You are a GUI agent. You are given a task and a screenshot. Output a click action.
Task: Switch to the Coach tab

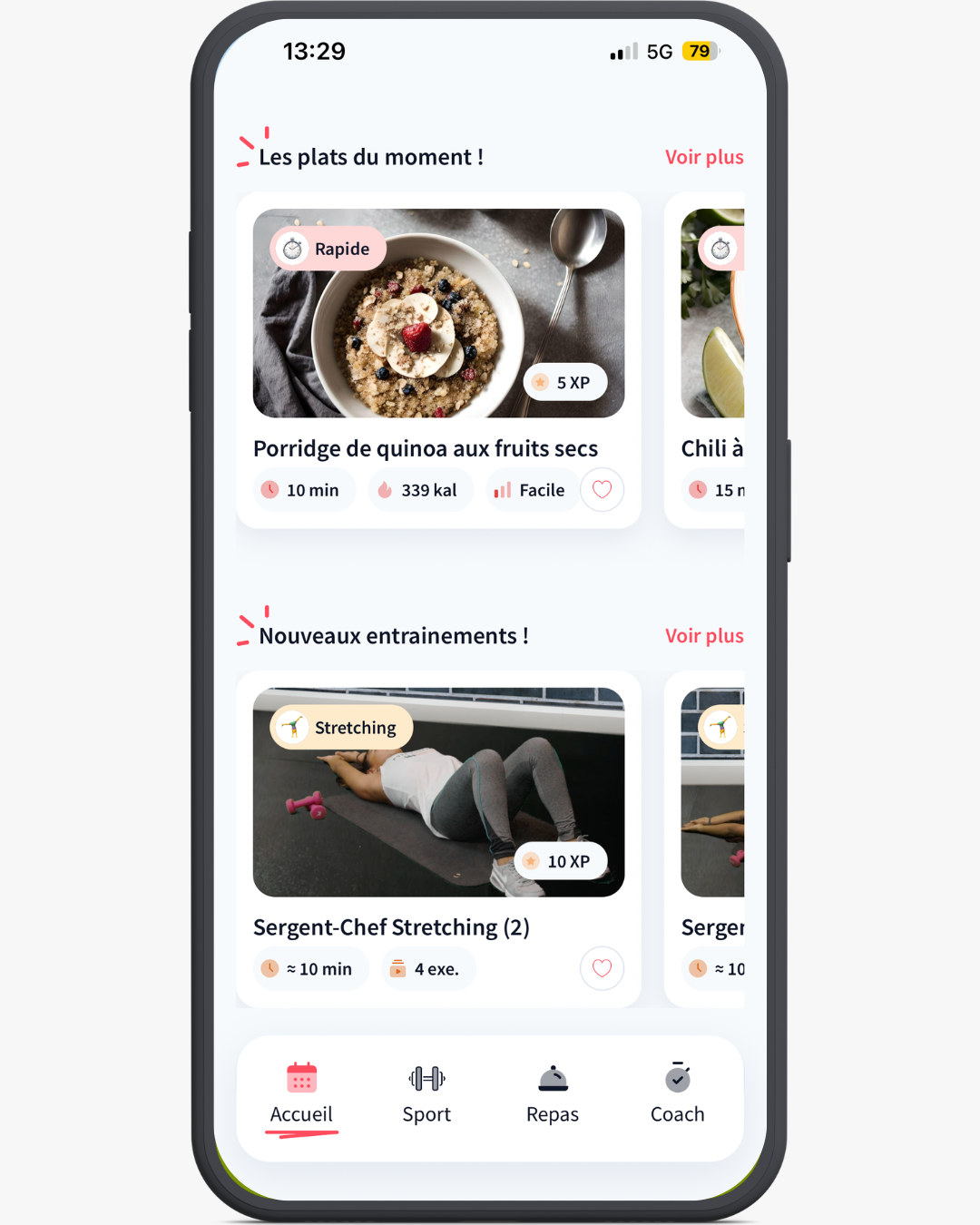pyautogui.click(x=677, y=1095)
